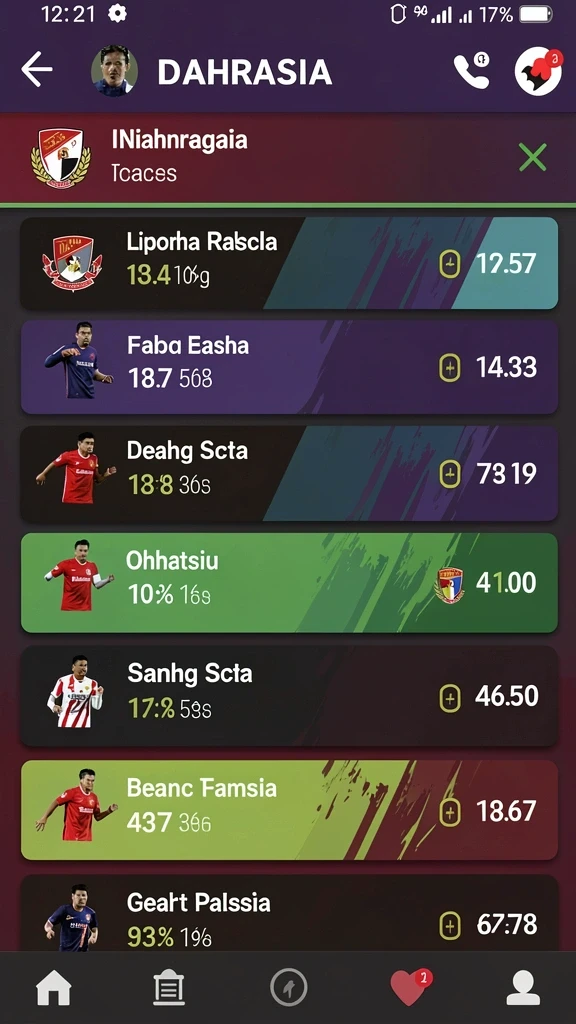
Task: Open the Gealt Palssia row
Action: point(289,913)
